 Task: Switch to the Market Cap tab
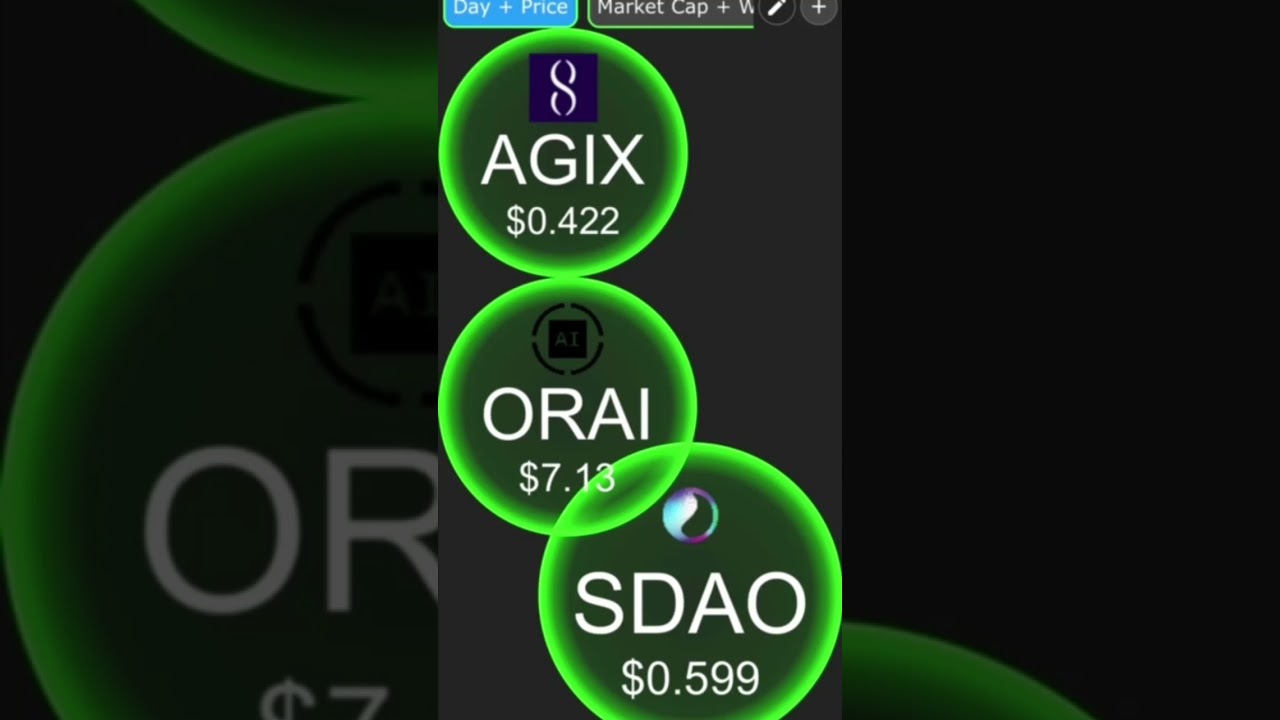[672, 9]
